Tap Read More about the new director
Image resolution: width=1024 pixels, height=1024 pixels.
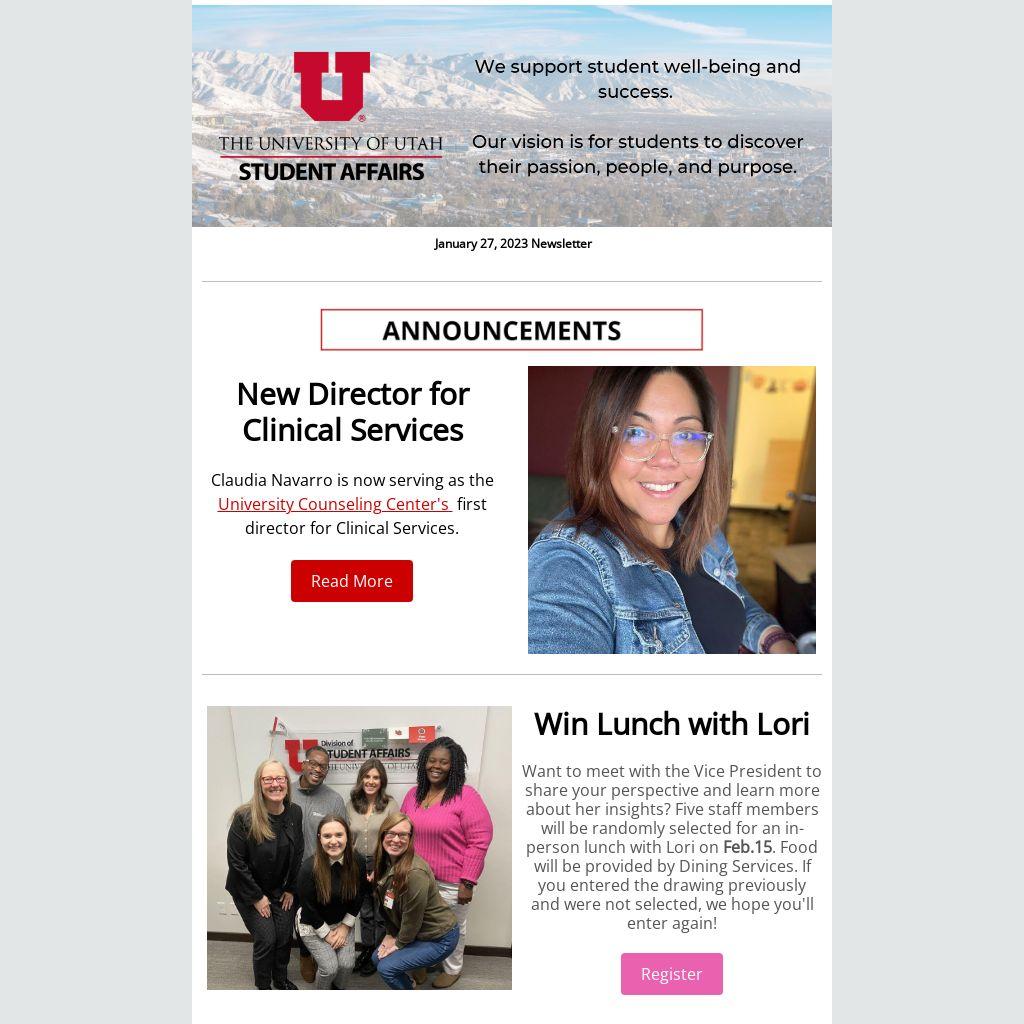(x=351, y=581)
